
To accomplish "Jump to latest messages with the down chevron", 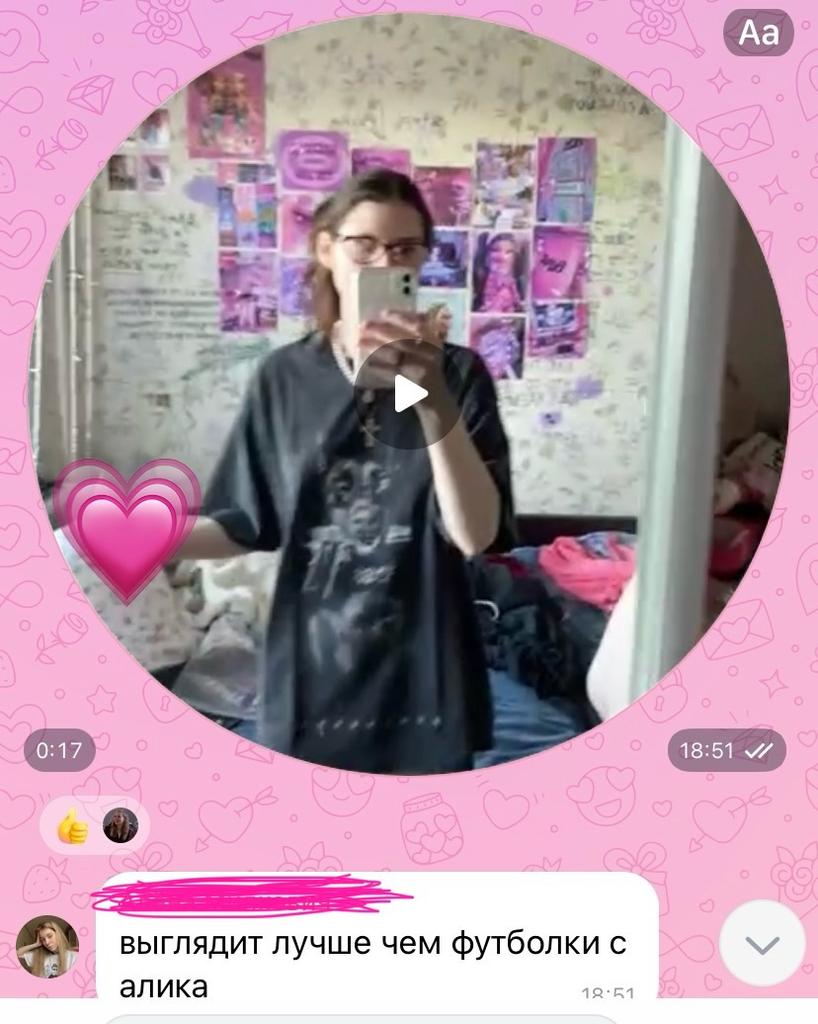I will pos(762,943).
